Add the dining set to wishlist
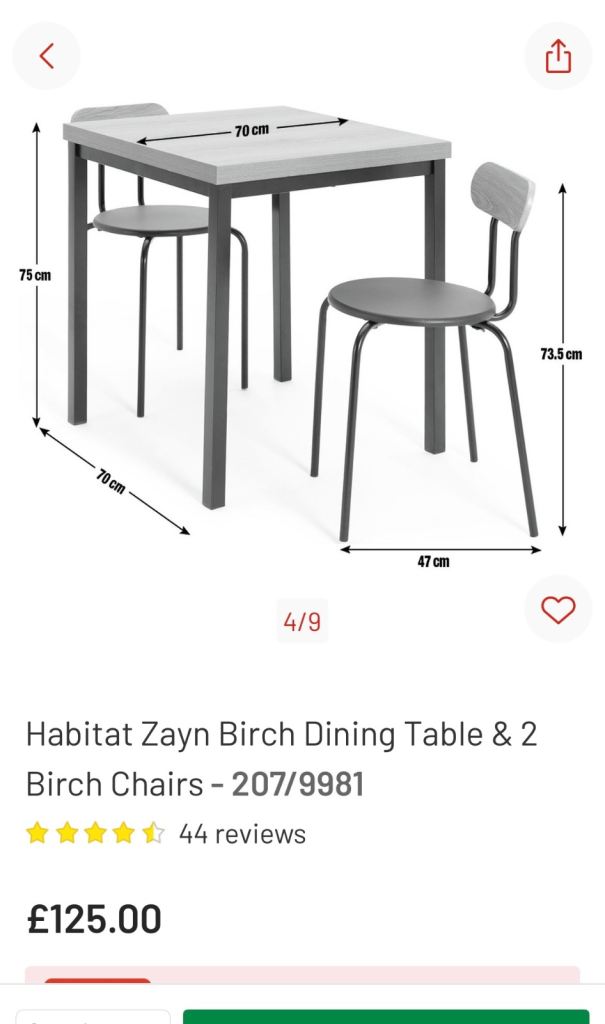 coord(559,609)
